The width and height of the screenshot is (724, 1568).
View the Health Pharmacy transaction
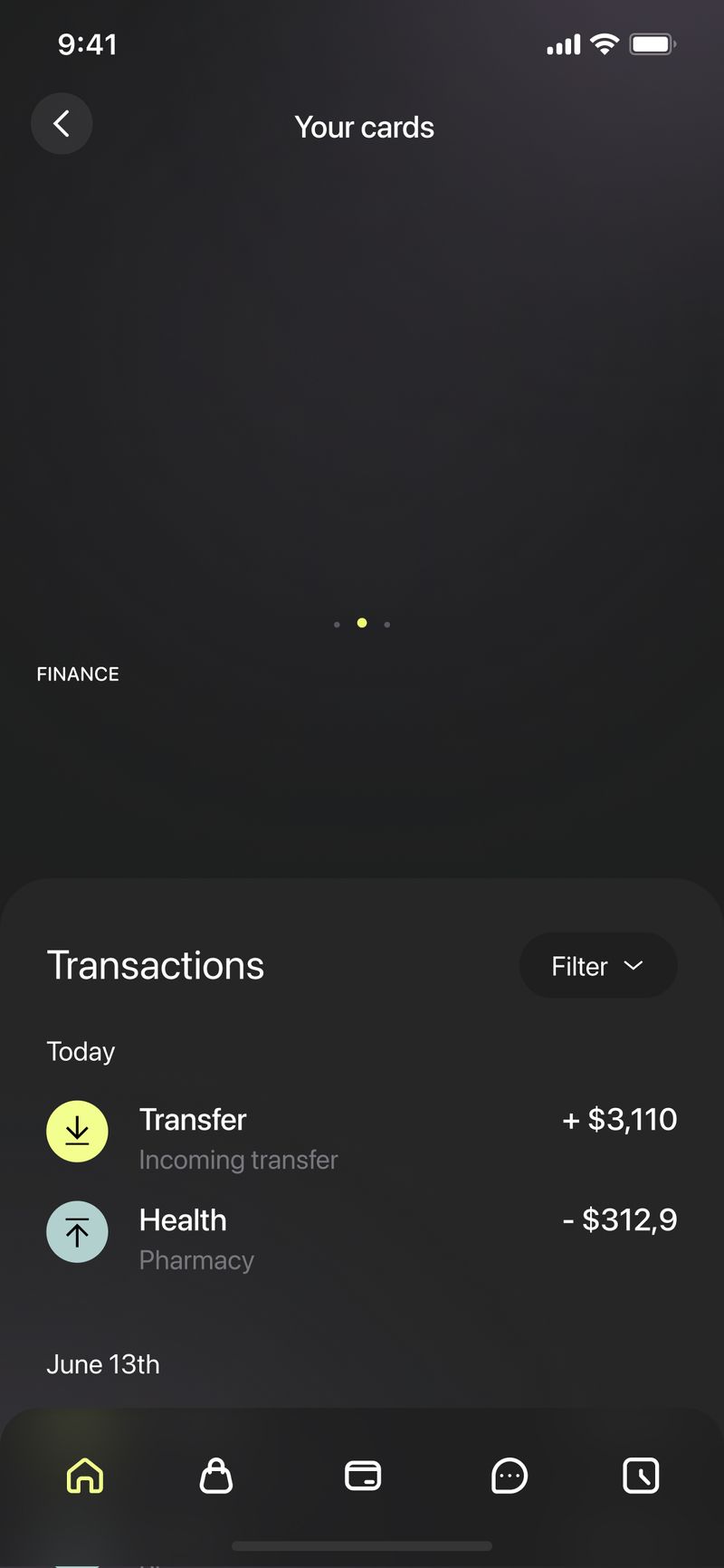coord(362,1238)
